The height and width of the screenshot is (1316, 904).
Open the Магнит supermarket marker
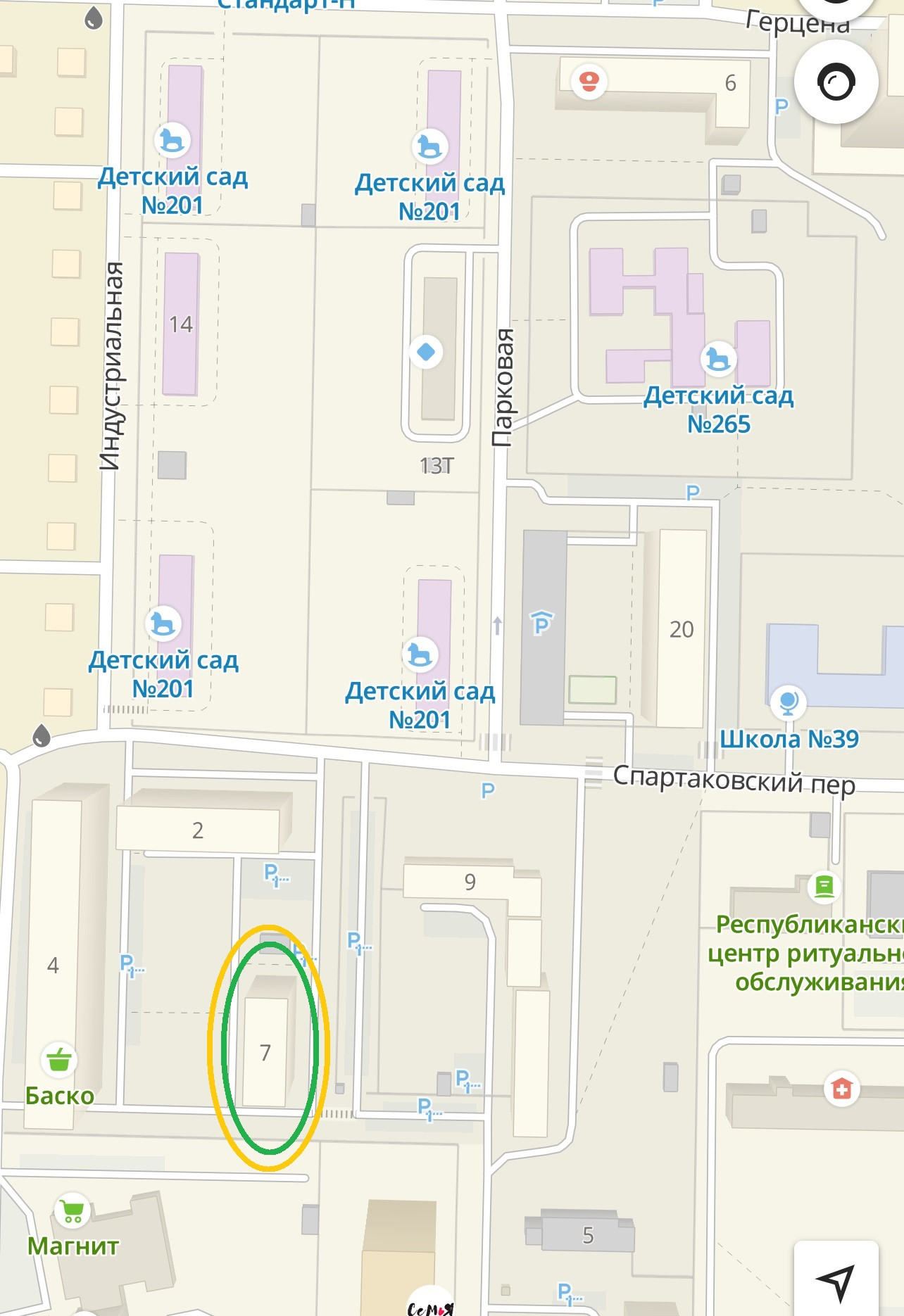(x=73, y=1210)
